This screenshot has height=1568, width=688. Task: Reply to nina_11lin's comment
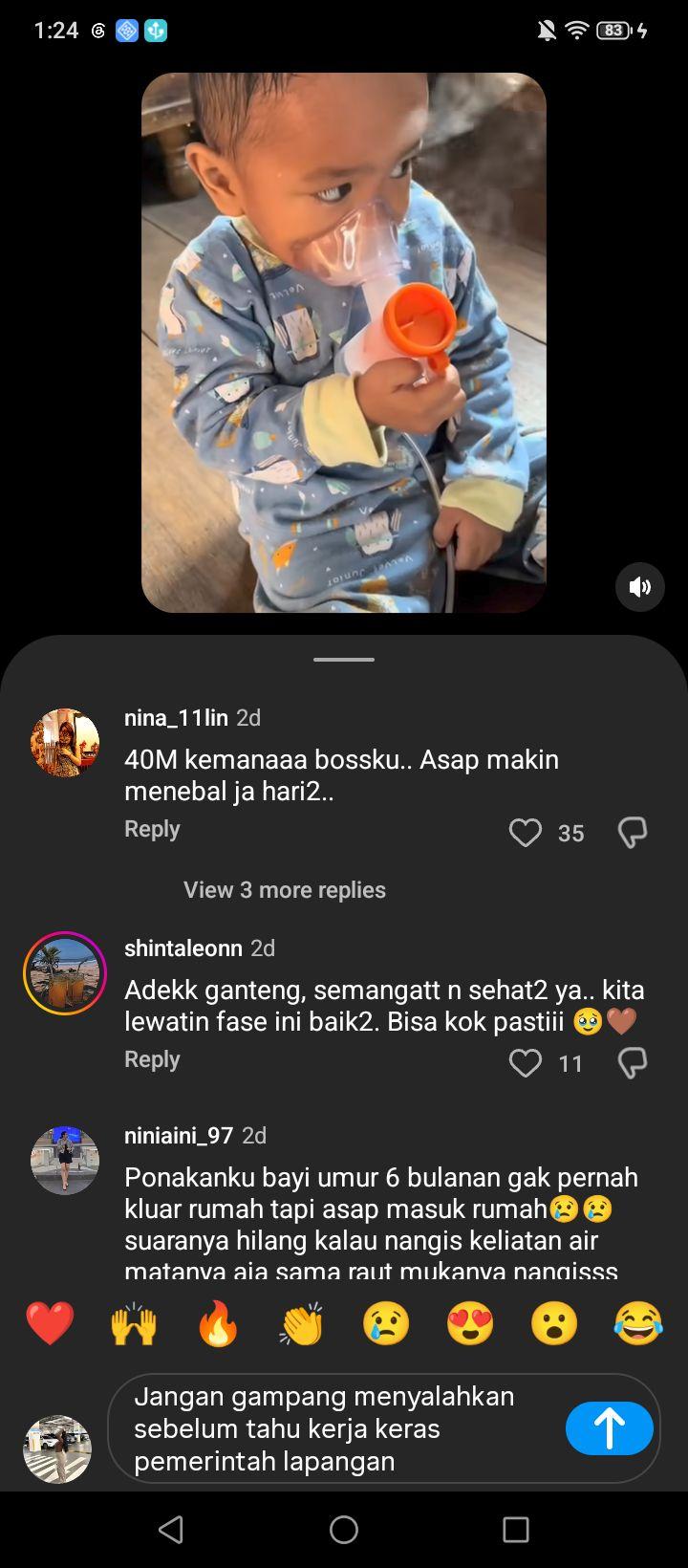152,829
